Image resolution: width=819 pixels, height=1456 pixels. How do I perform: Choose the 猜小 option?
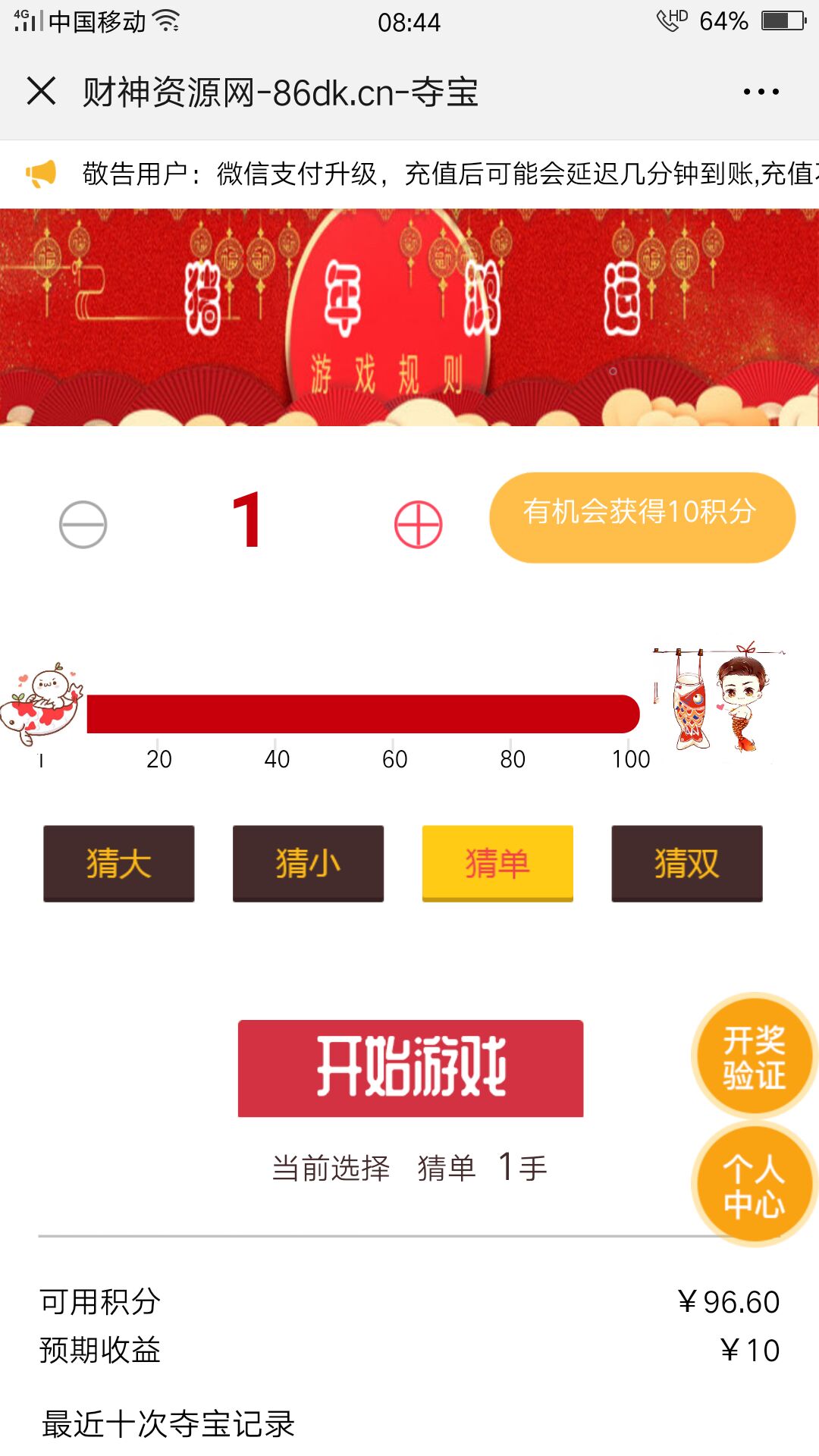pos(308,864)
